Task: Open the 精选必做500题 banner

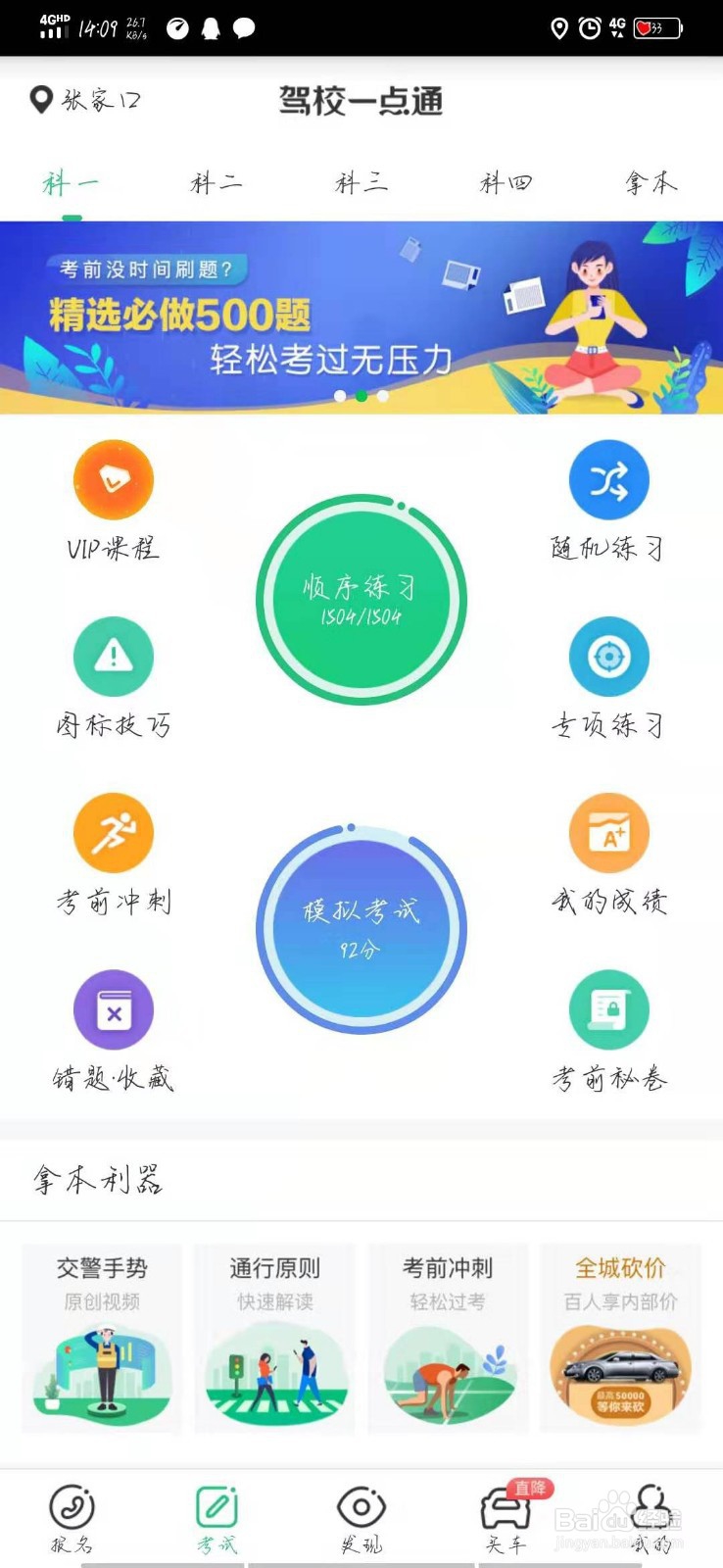Action: point(361,318)
